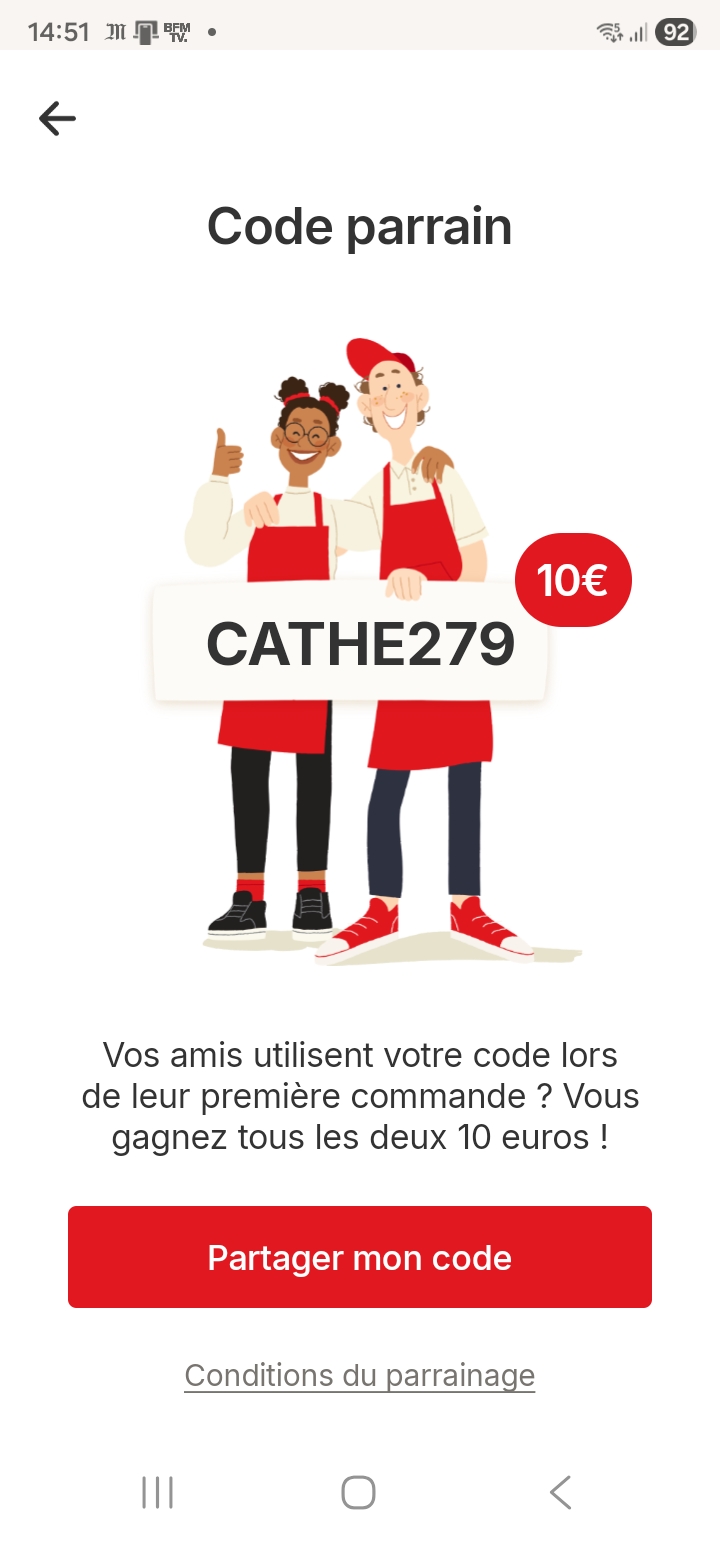
Task: Tap the red 10€ badge
Action: click(x=573, y=580)
